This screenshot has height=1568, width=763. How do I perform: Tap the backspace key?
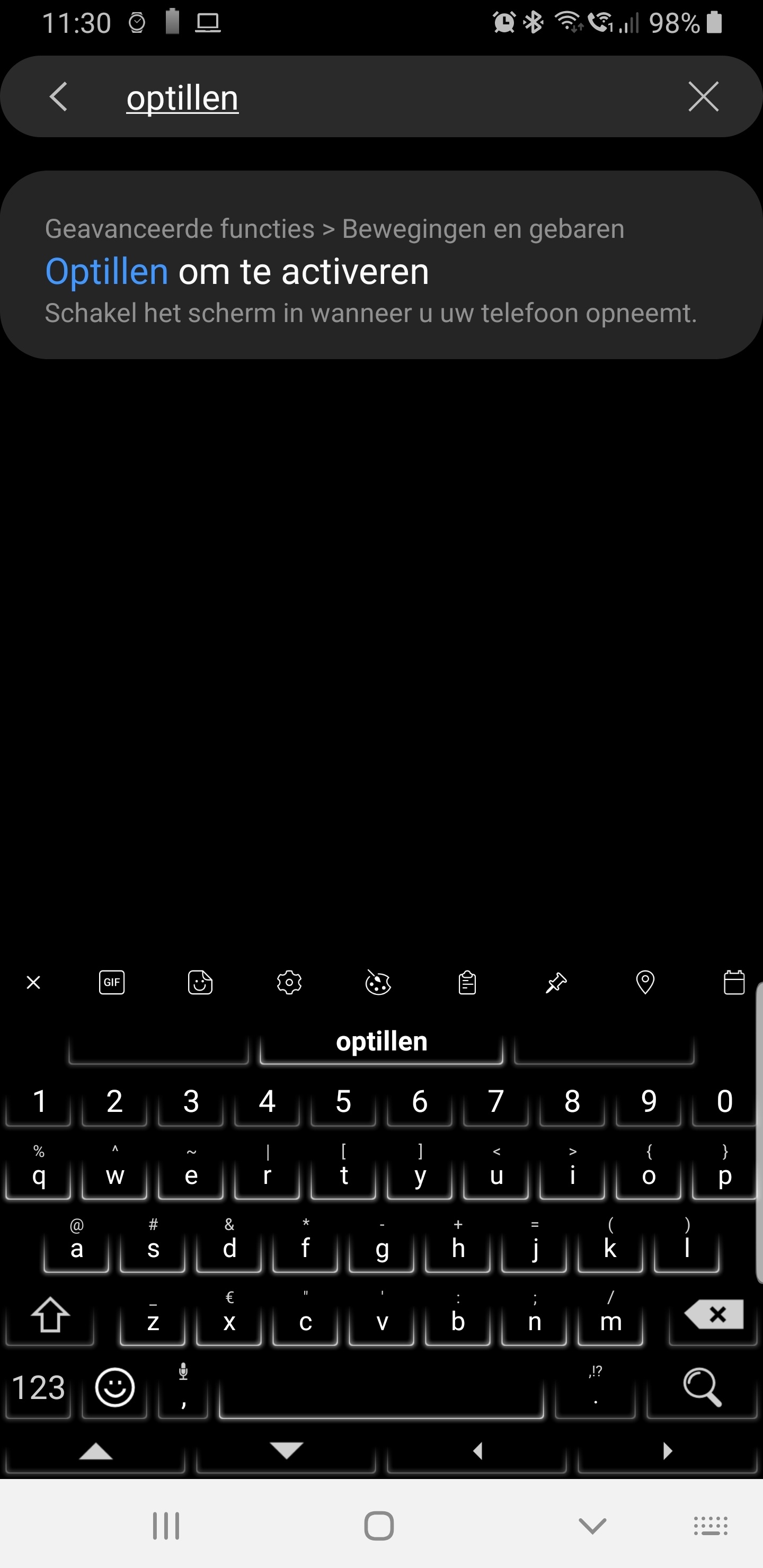coord(714,1316)
